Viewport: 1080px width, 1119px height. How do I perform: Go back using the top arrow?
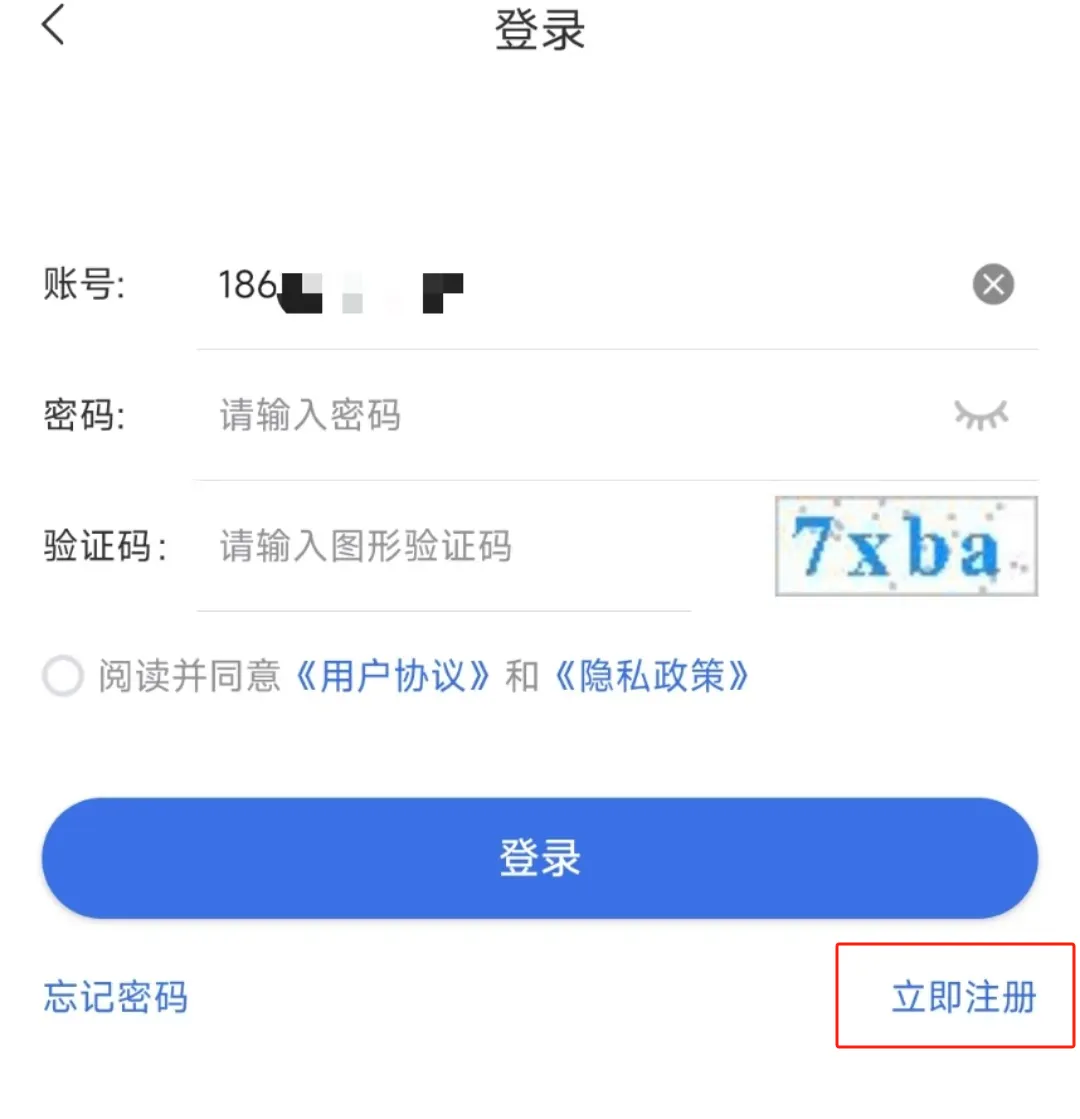point(53,25)
